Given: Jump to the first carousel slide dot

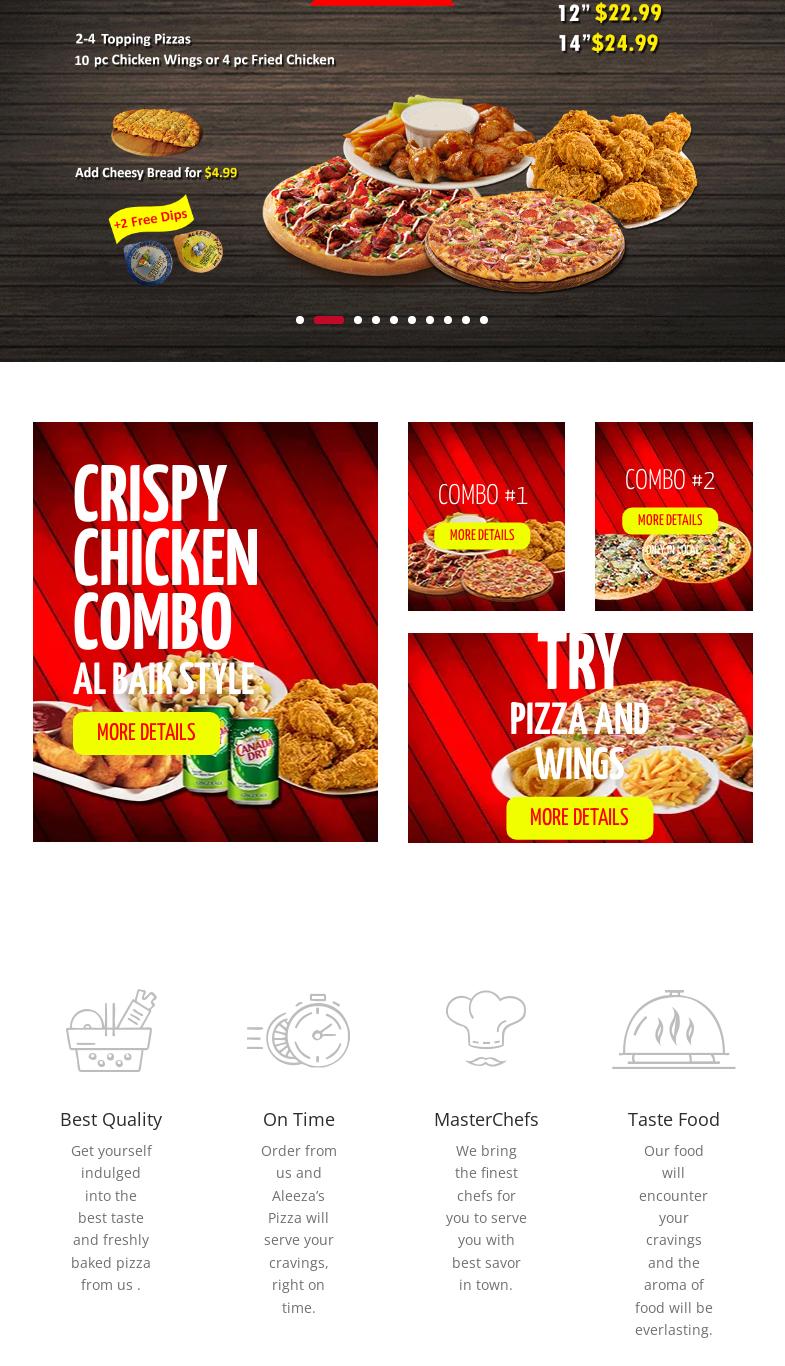Looking at the screenshot, I should point(300,320).
